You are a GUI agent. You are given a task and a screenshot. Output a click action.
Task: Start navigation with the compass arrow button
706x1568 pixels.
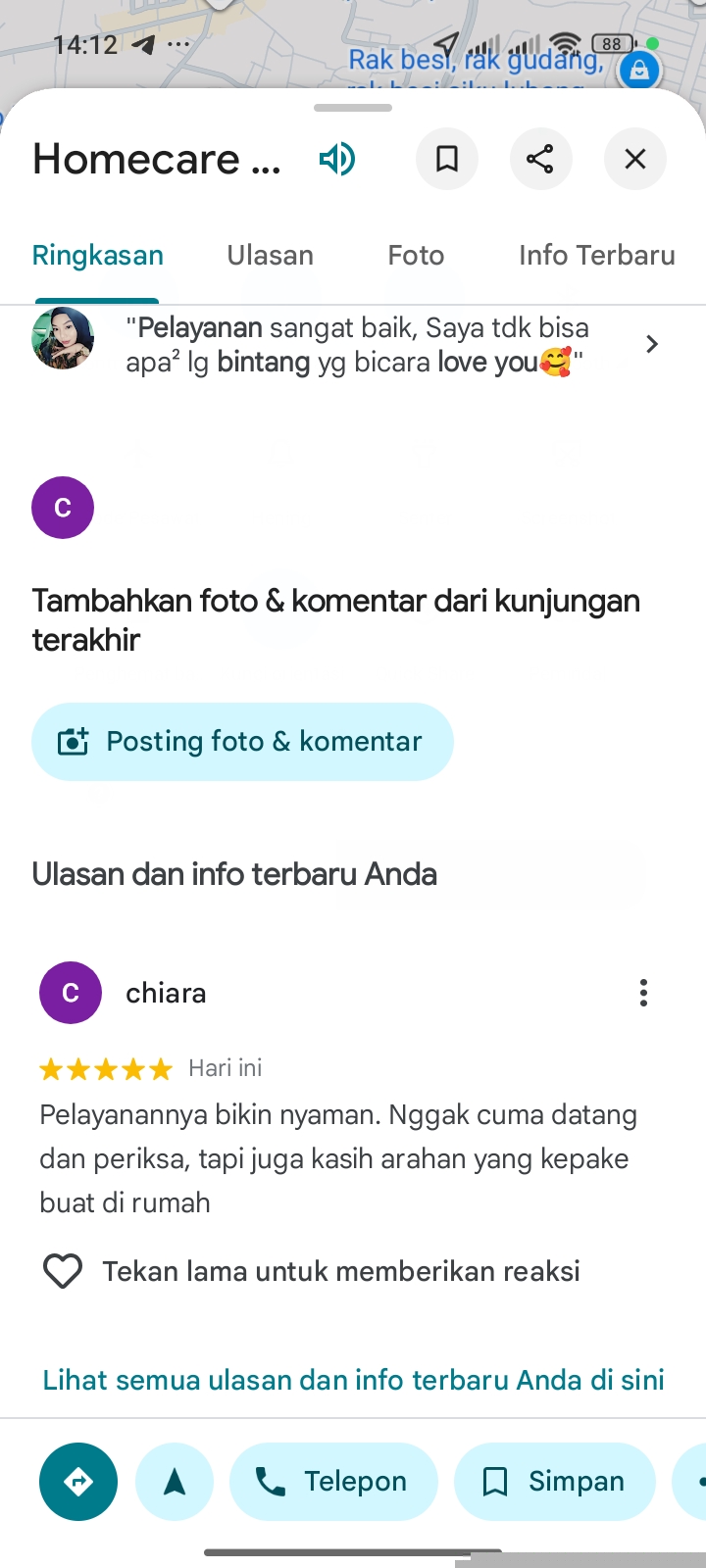(x=175, y=1482)
